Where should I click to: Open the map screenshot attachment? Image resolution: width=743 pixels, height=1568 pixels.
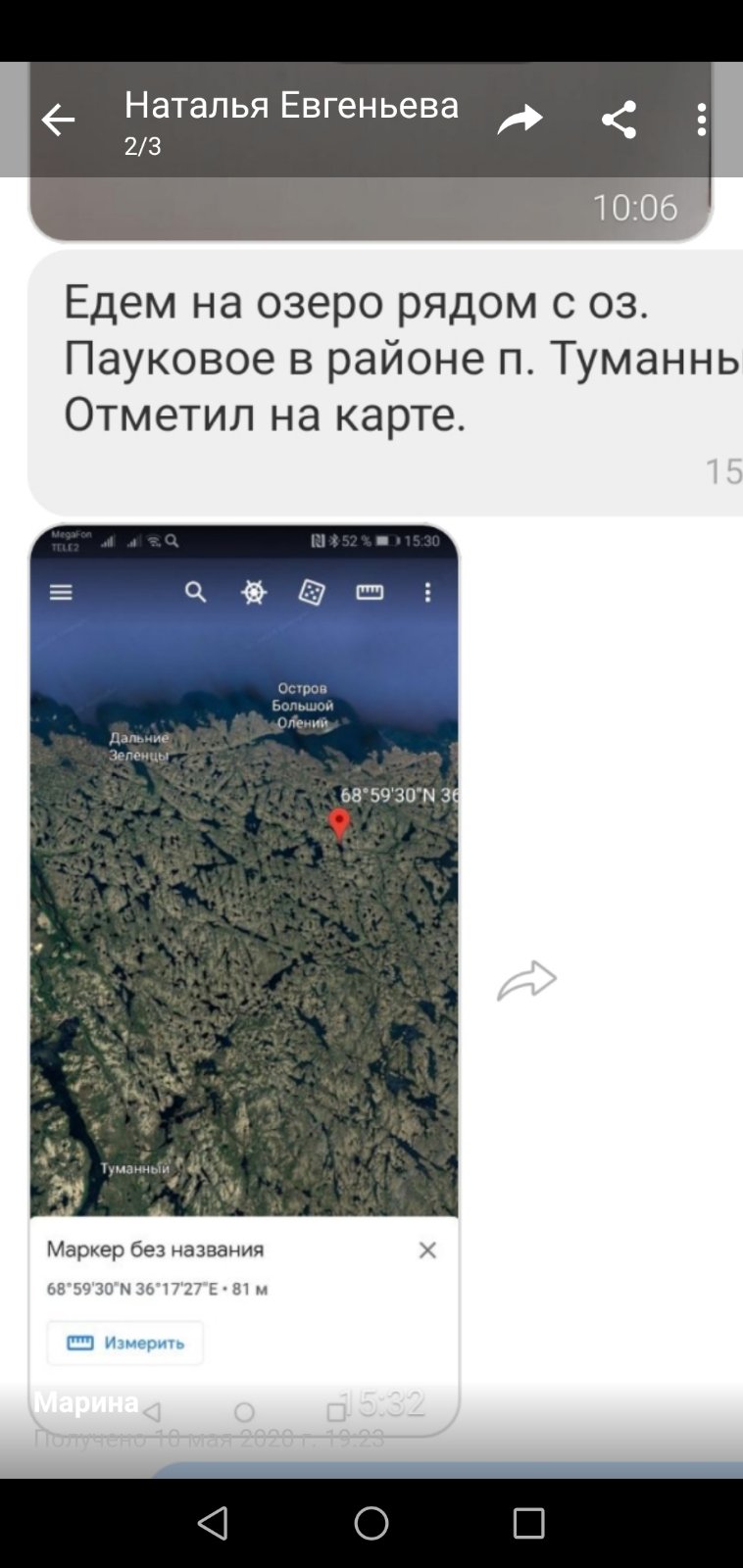(244, 931)
